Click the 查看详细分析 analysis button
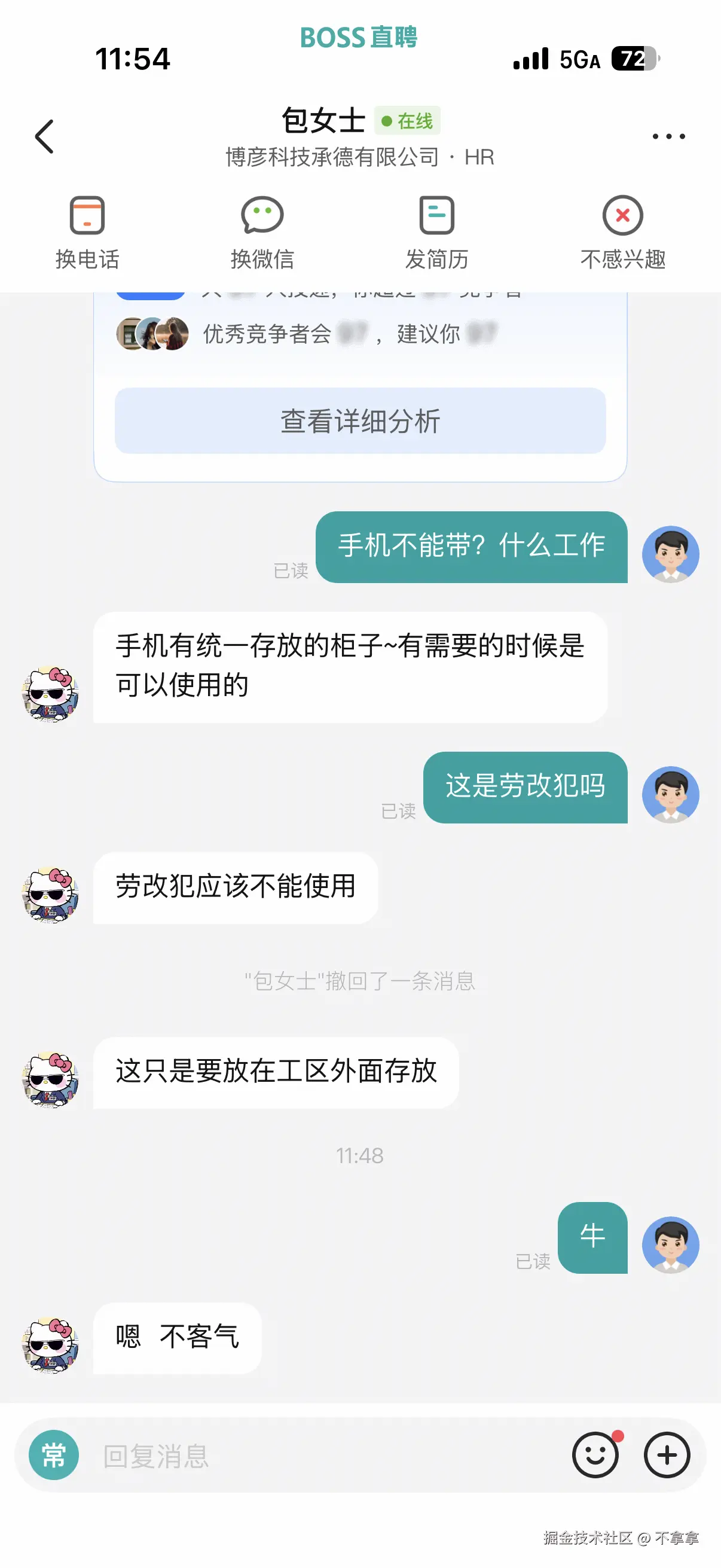Screen dimensions: 721x1568 (x=360, y=421)
